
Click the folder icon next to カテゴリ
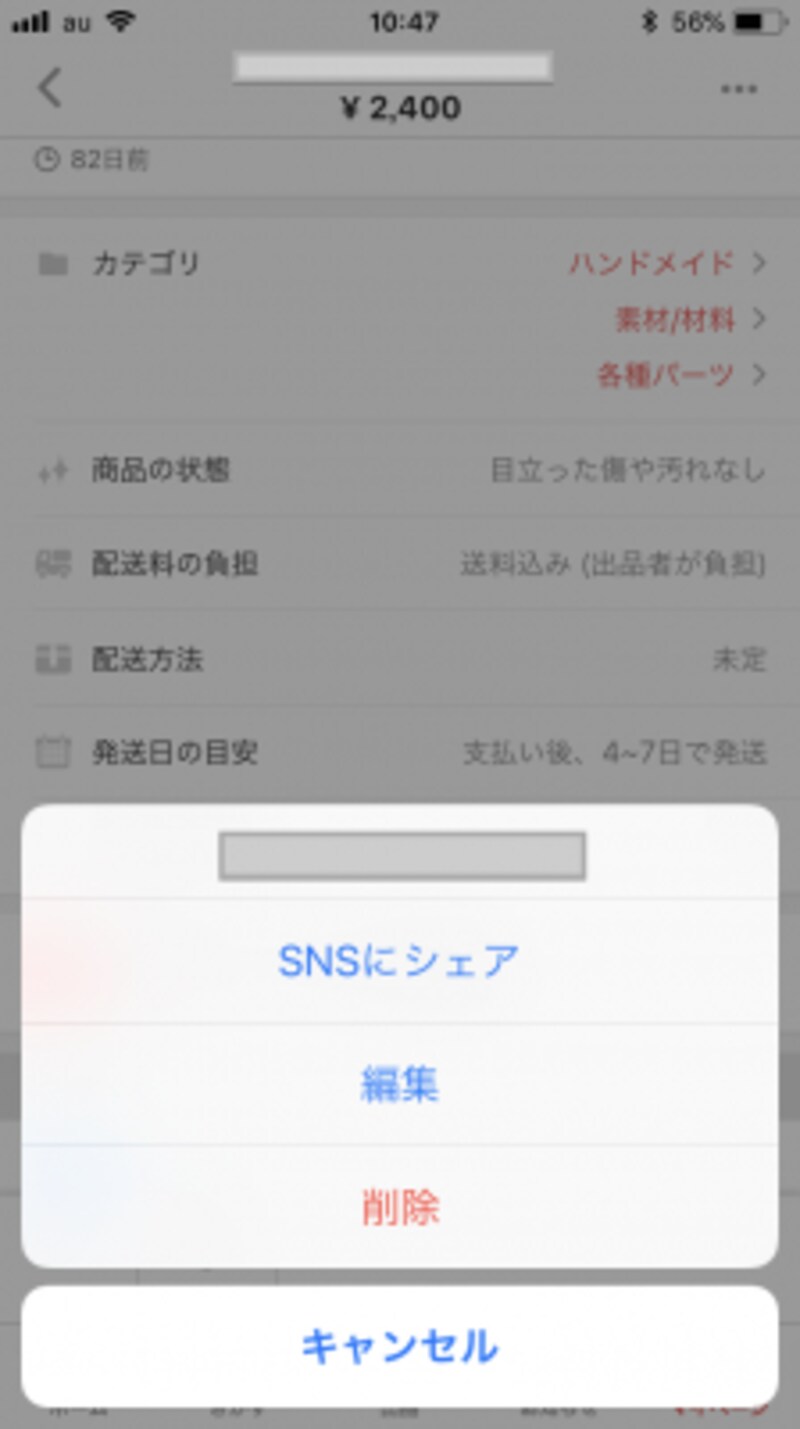(55, 263)
